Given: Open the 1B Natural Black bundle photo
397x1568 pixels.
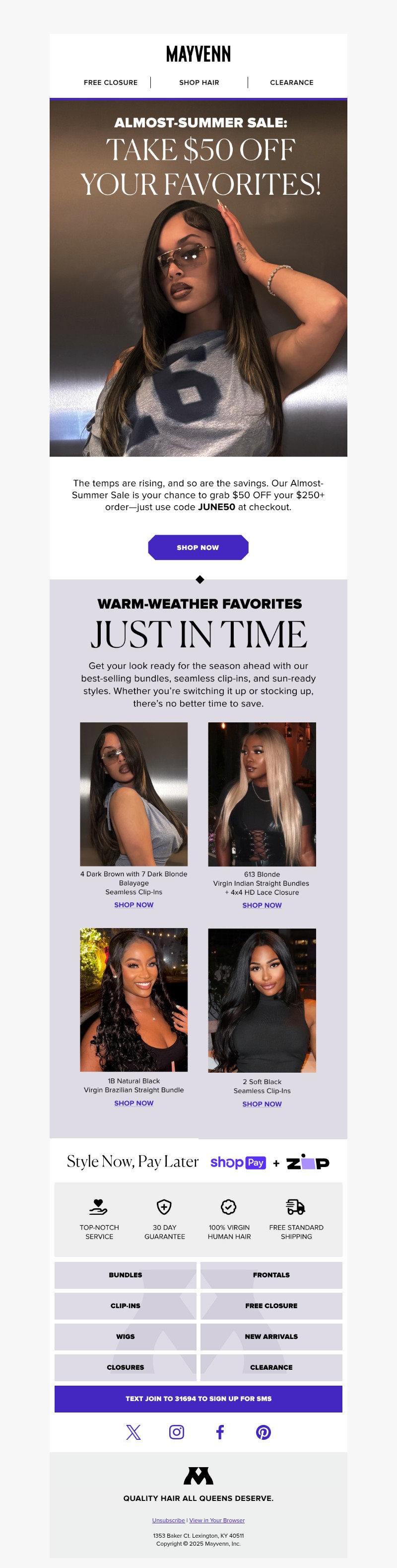Looking at the screenshot, I should pyautogui.click(x=134, y=1000).
